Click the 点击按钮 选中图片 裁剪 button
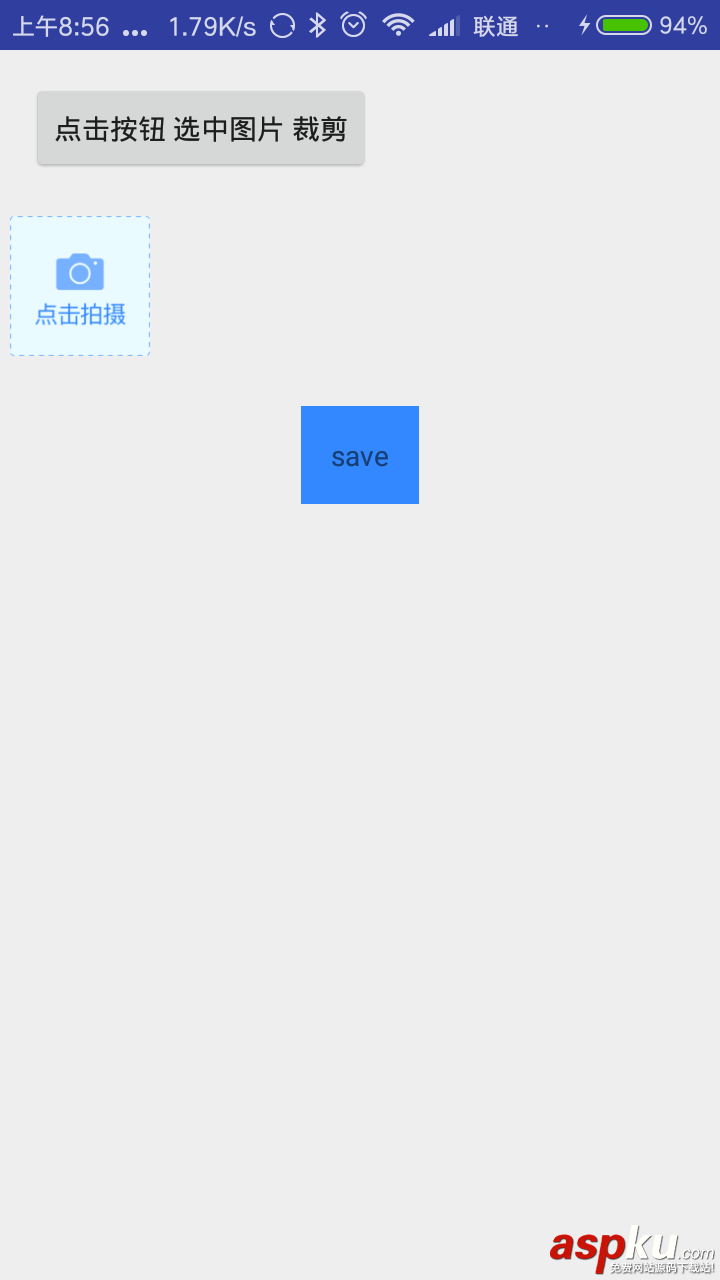The width and height of the screenshot is (720, 1280). click(200, 128)
